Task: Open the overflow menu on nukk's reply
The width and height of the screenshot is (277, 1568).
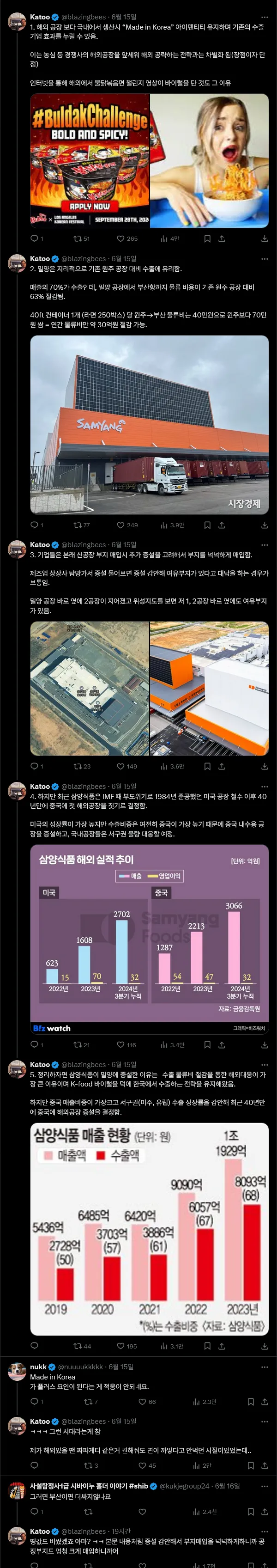Action: (264, 1367)
